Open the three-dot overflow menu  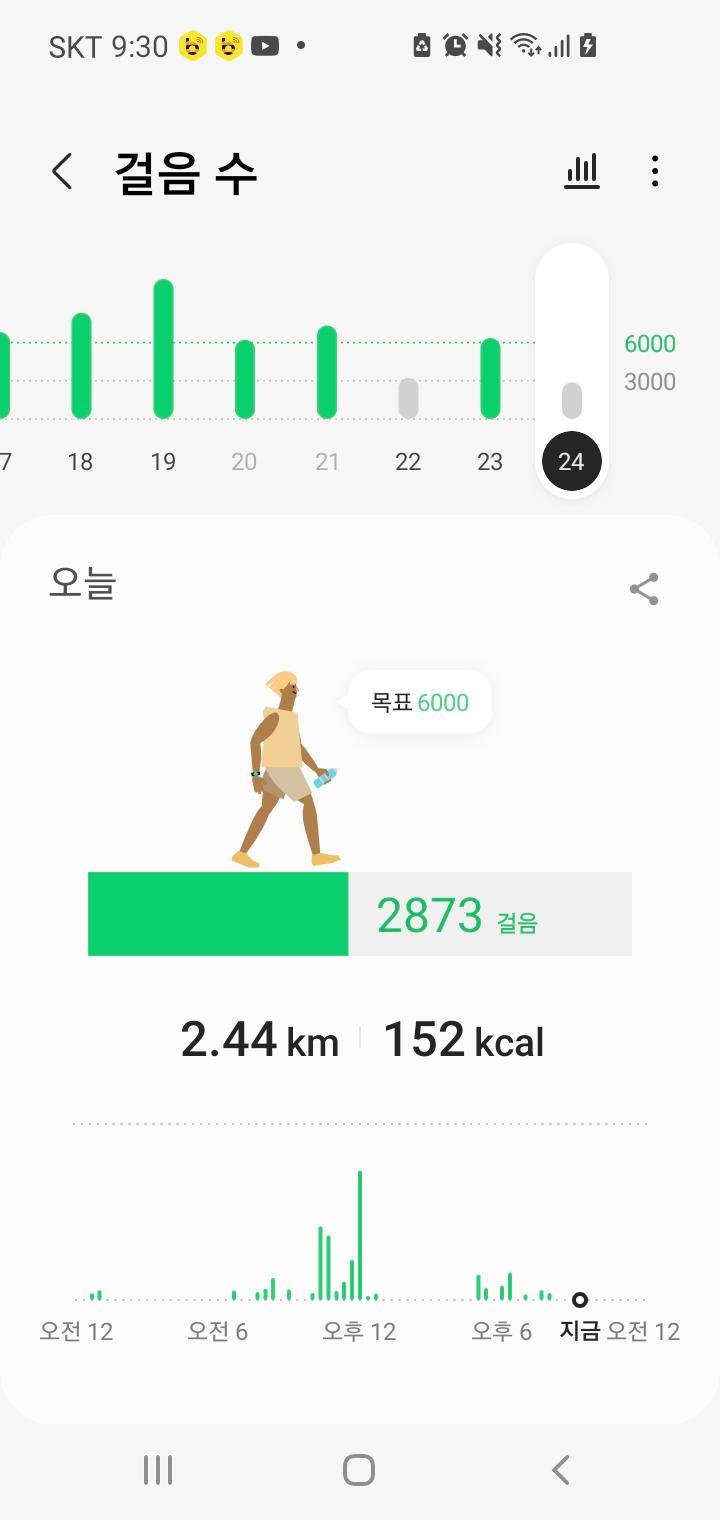(x=655, y=172)
